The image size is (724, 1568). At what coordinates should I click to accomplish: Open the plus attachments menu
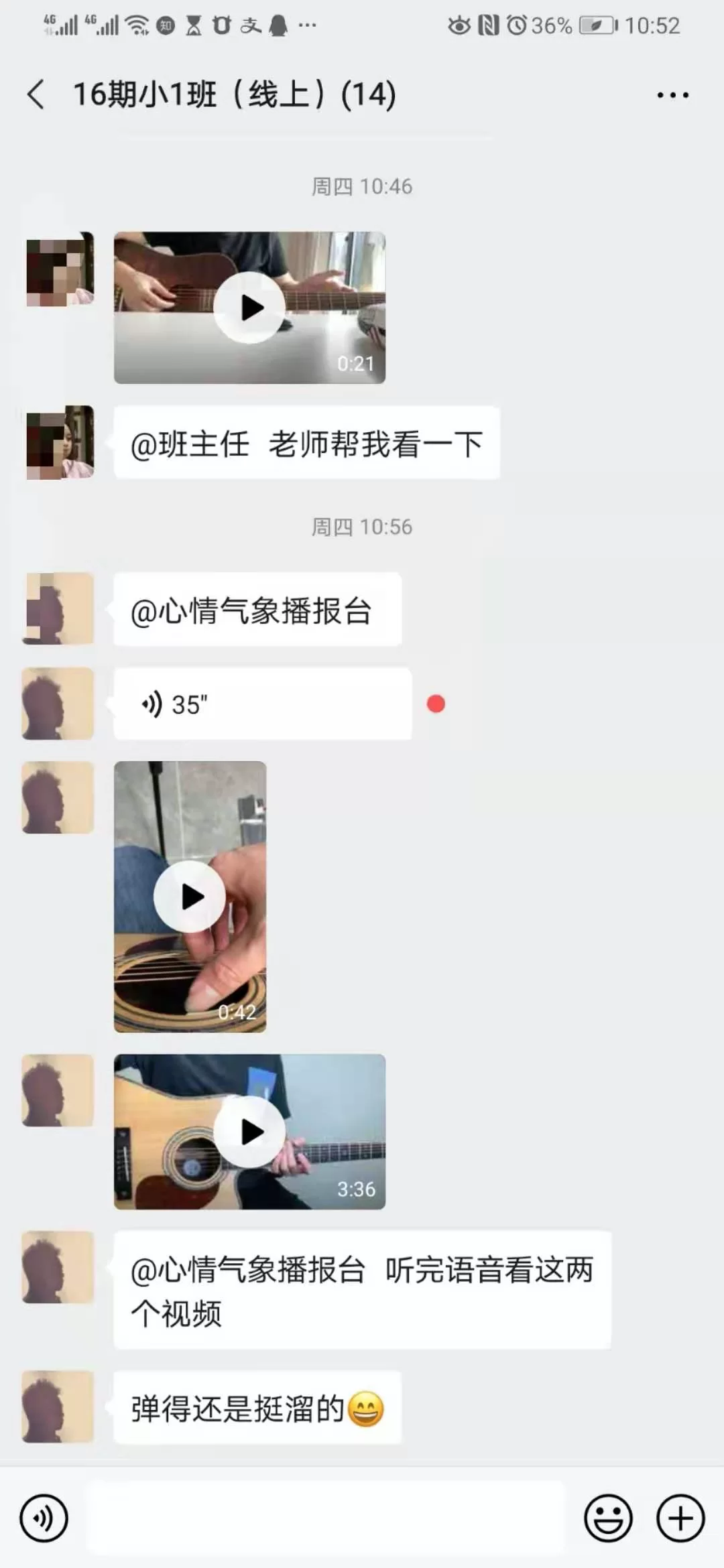point(680,1518)
